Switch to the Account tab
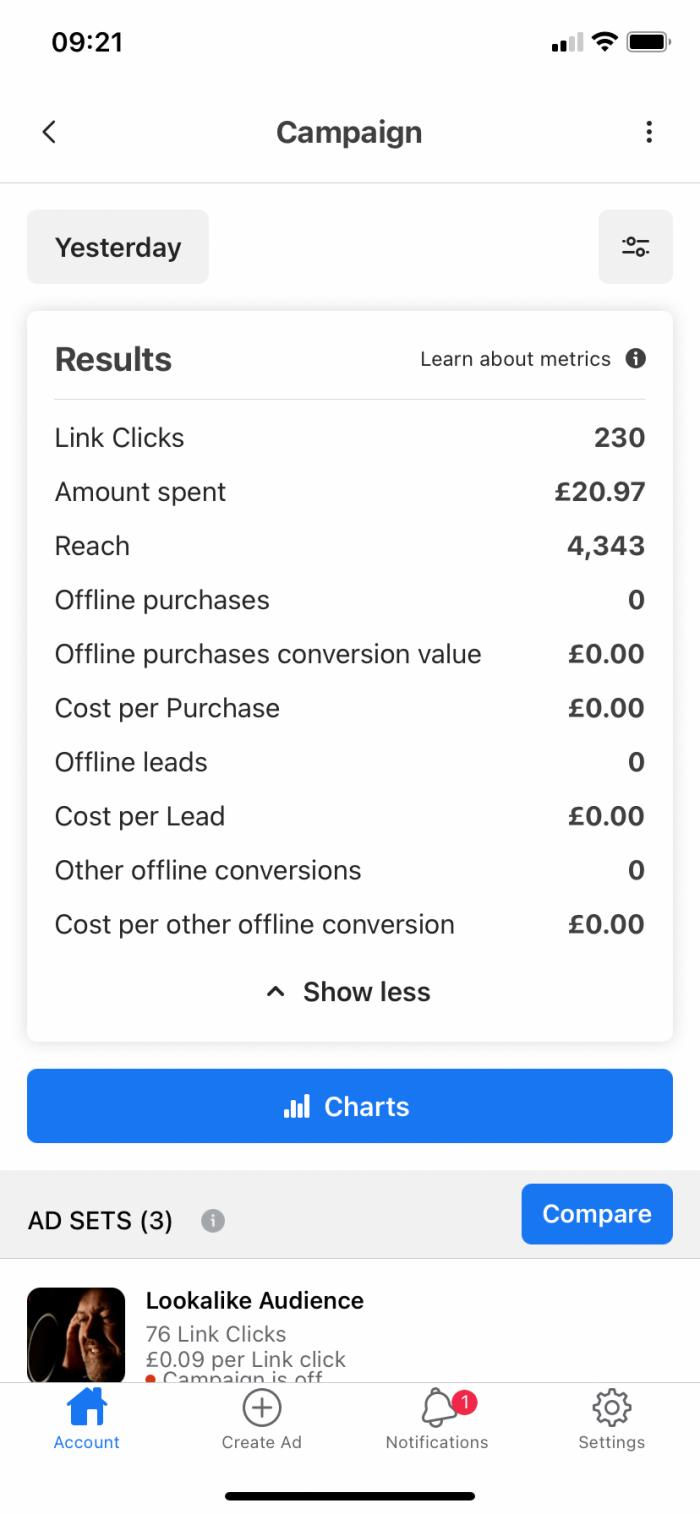Screen dimensions: 700x1514 point(87,1420)
